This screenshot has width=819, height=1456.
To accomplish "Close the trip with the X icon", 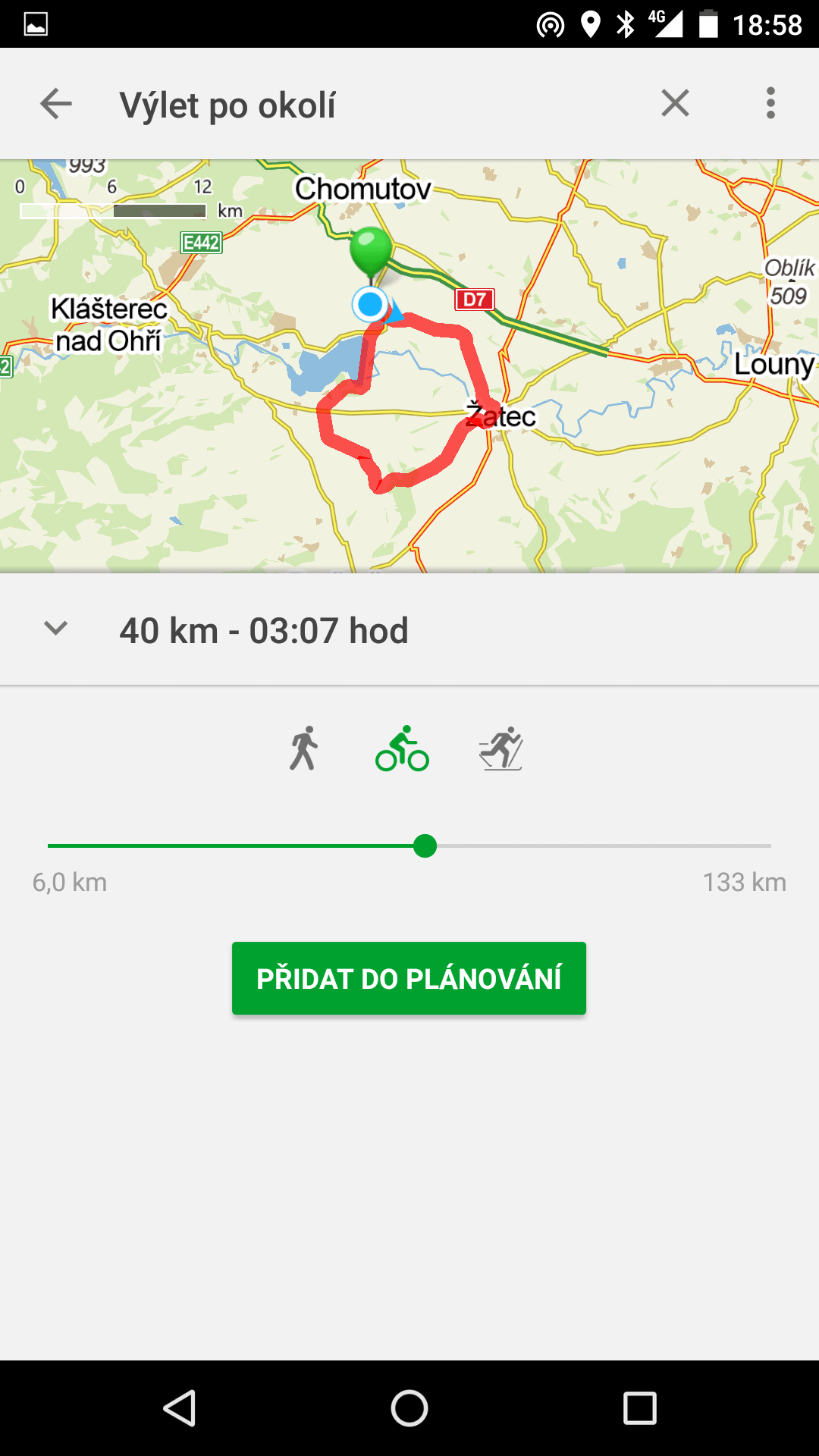I will pos(675,103).
